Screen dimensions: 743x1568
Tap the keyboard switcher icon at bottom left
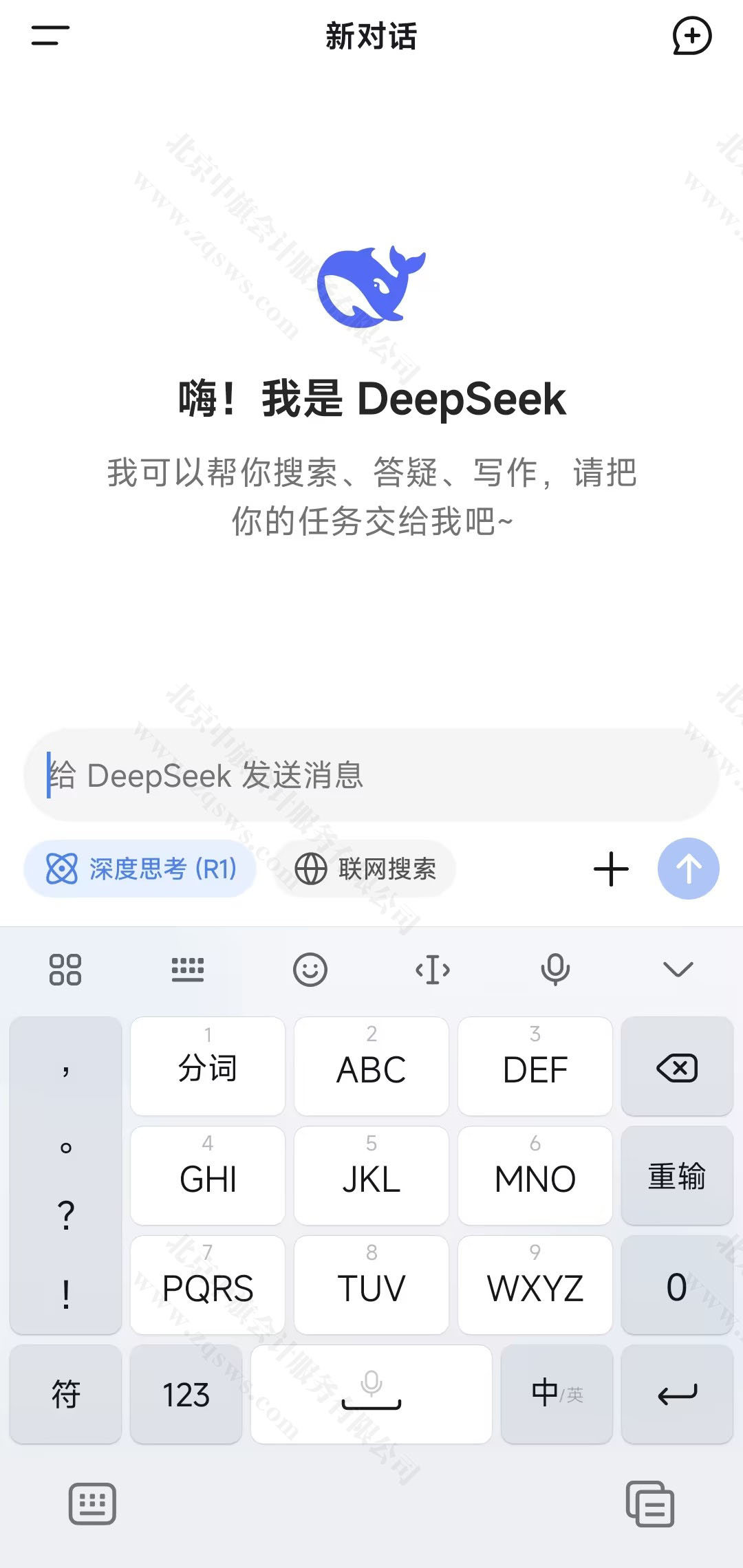[x=93, y=1503]
